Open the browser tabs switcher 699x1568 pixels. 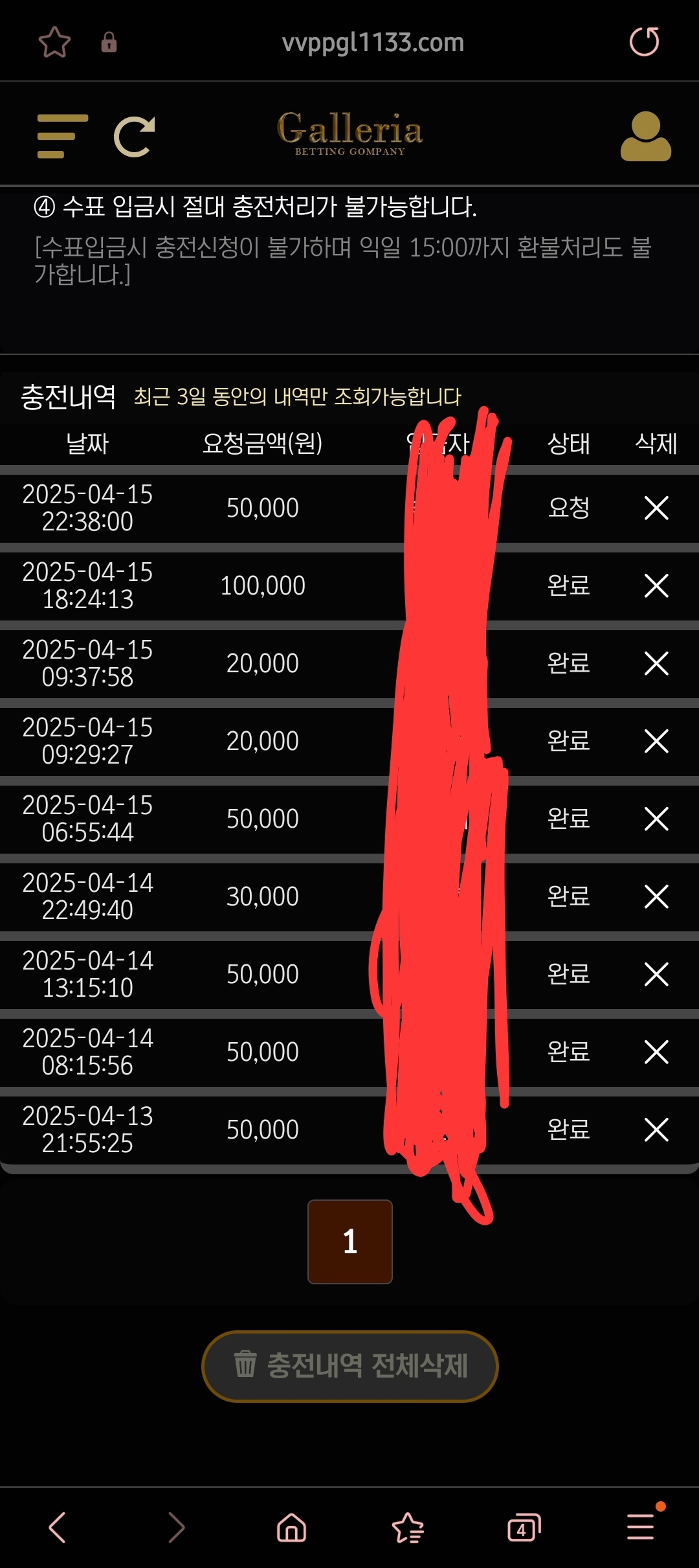[x=523, y=1528]
